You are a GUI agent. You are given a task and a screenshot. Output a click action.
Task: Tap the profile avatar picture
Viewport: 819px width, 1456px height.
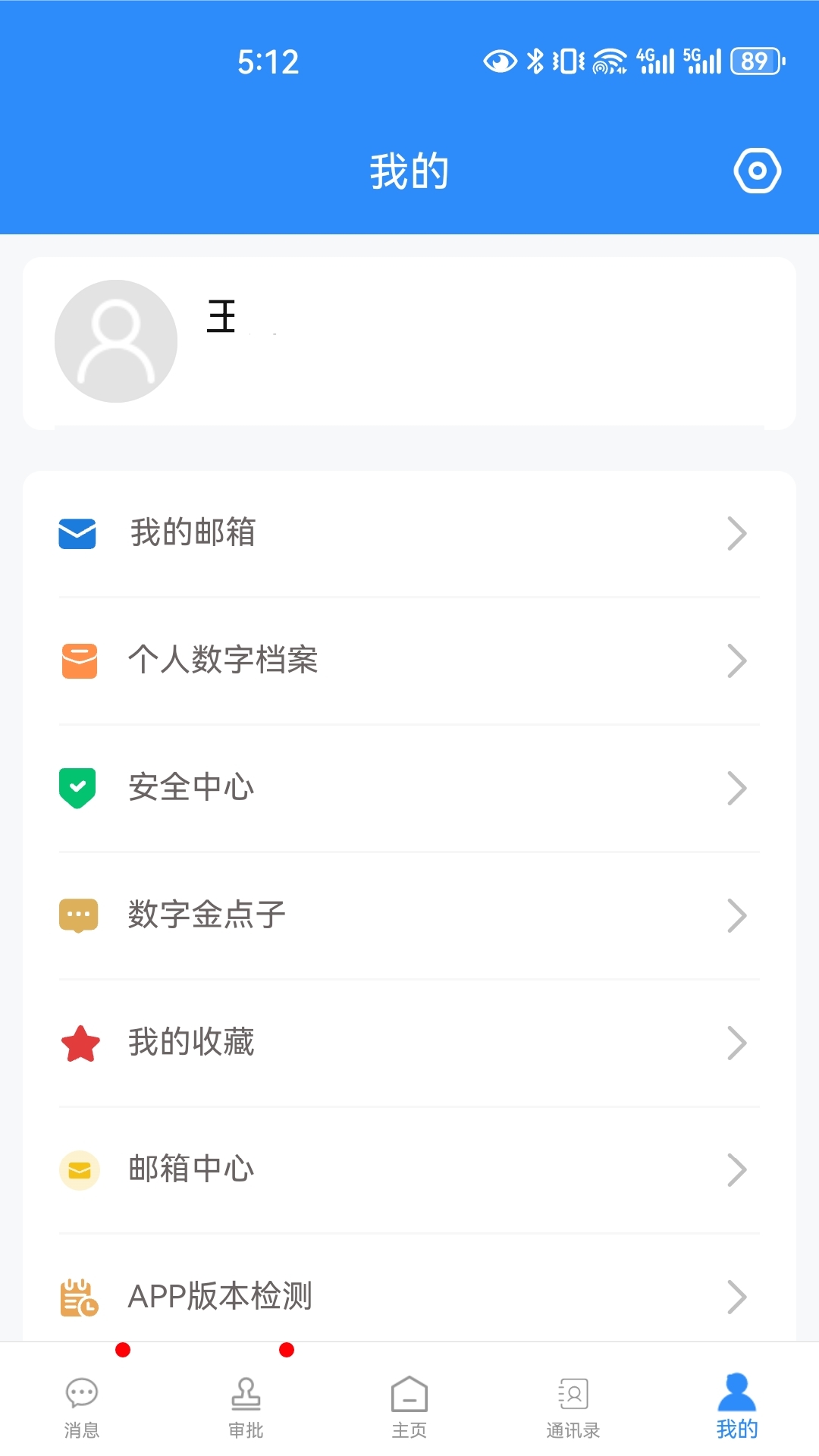(x=116, y=341)
